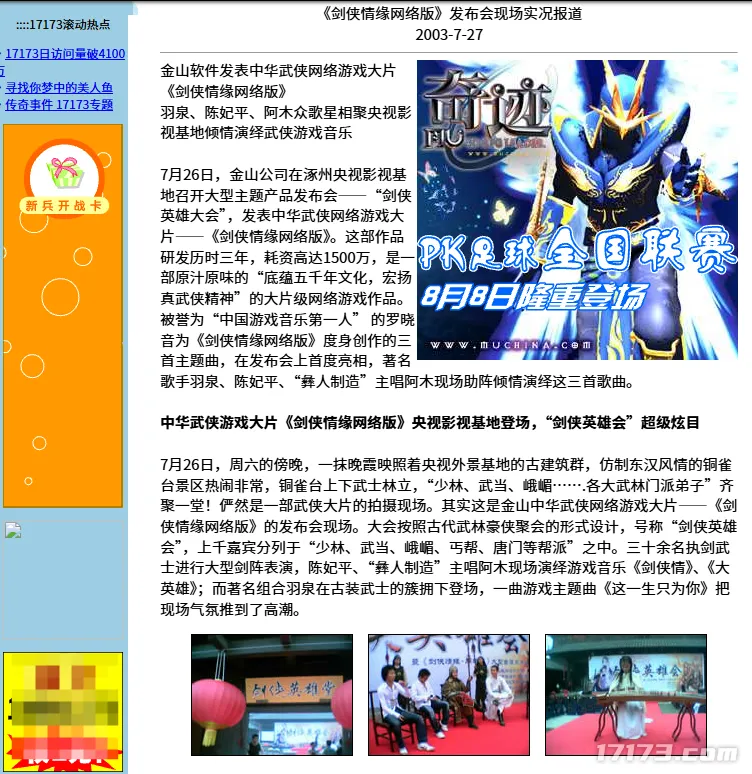
Task: View the photo with red lanterns
Action: 272,694
